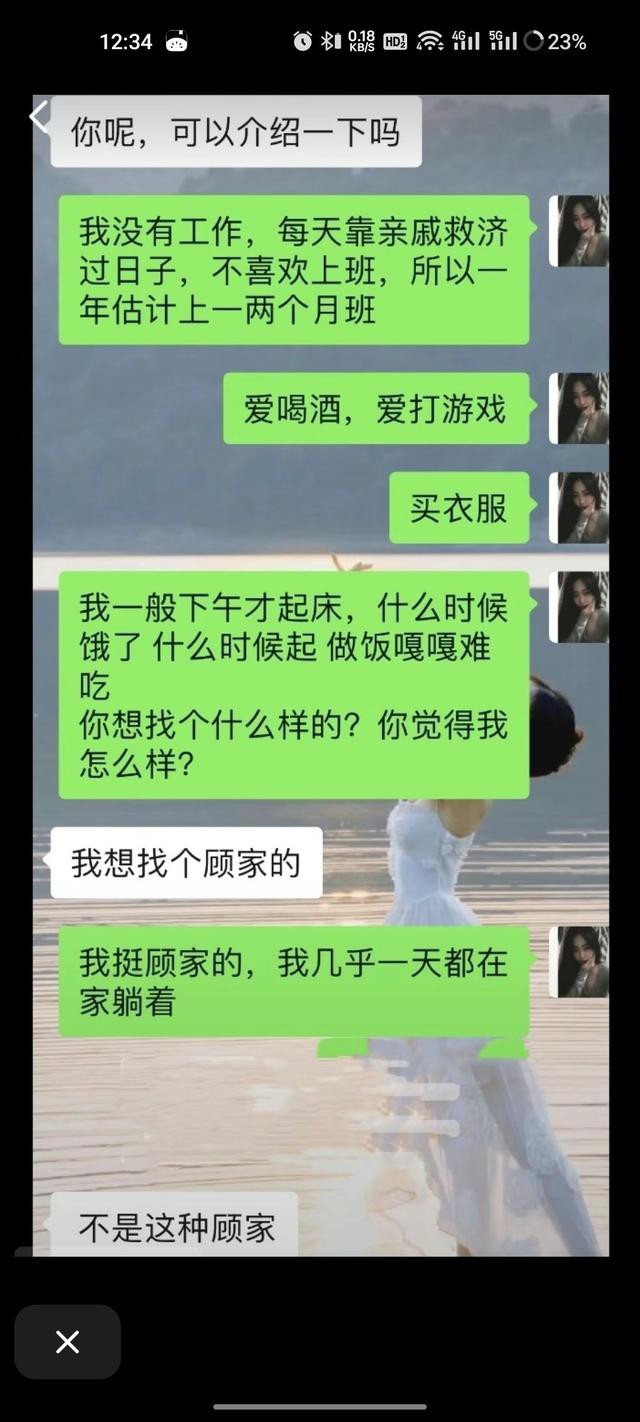
Task: Close the image viewer with the X button
Action: point(67,1342)
